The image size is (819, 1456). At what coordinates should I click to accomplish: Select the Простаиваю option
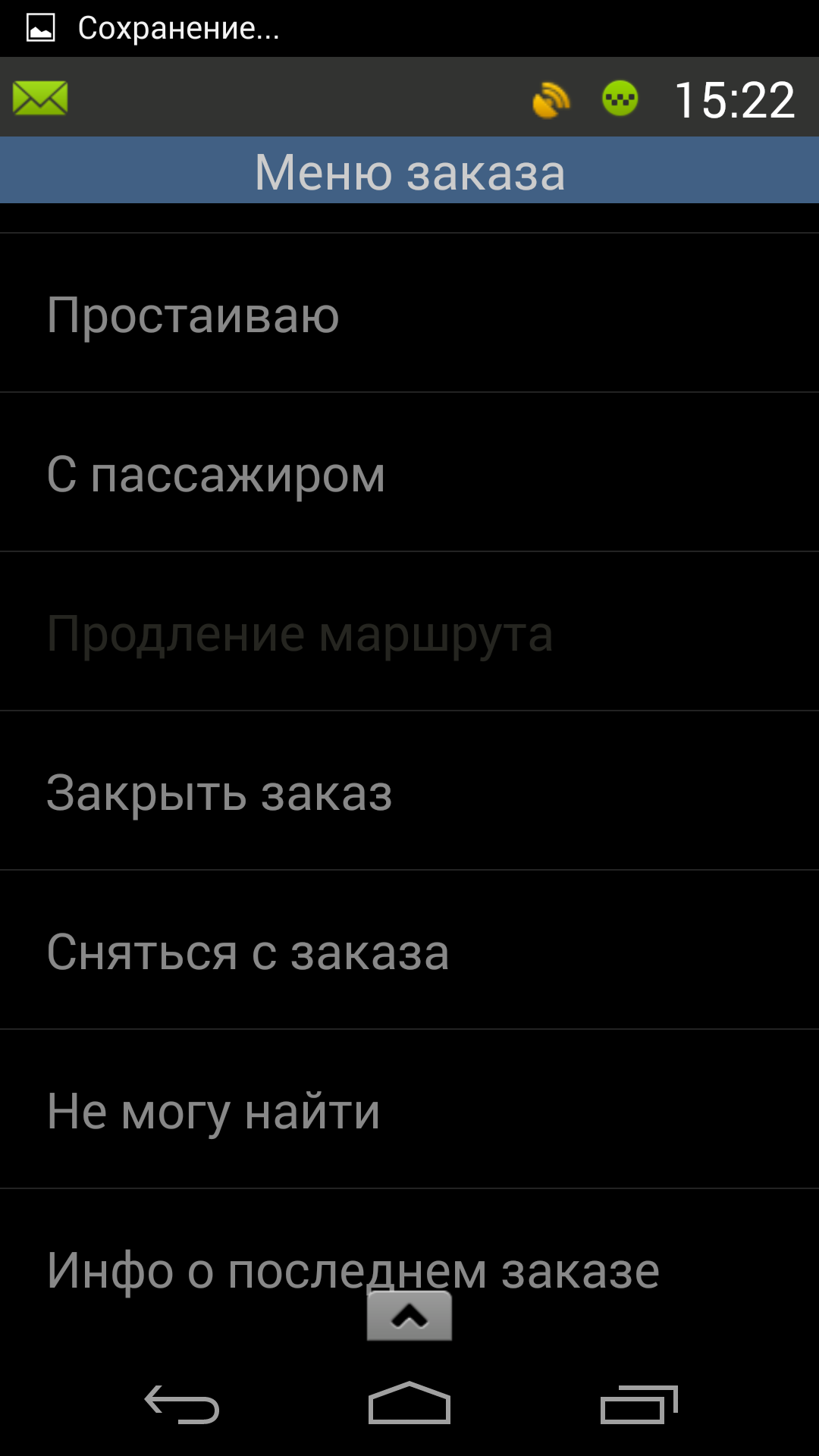(409, 313)
